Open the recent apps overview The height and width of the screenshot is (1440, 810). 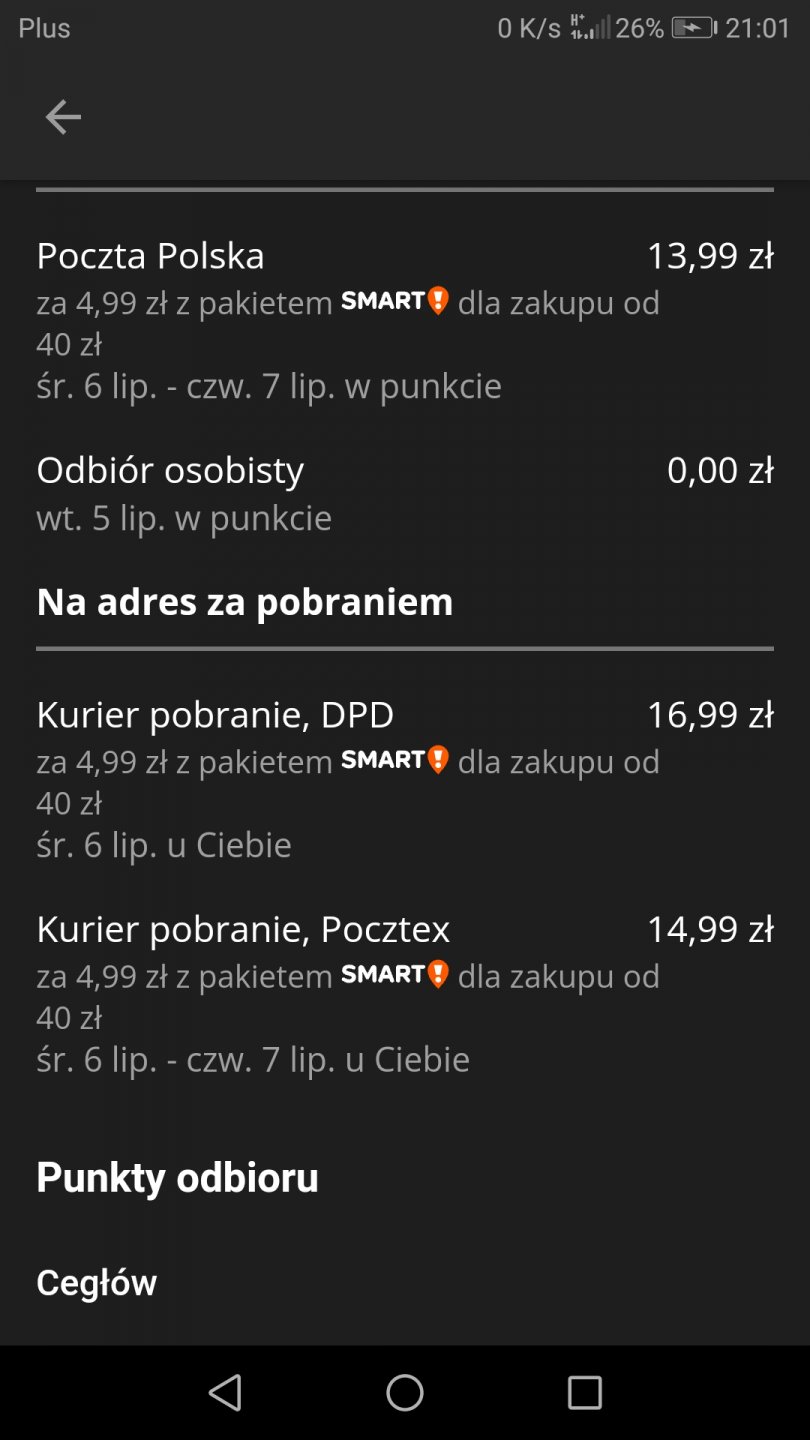tap(584, 1392)
